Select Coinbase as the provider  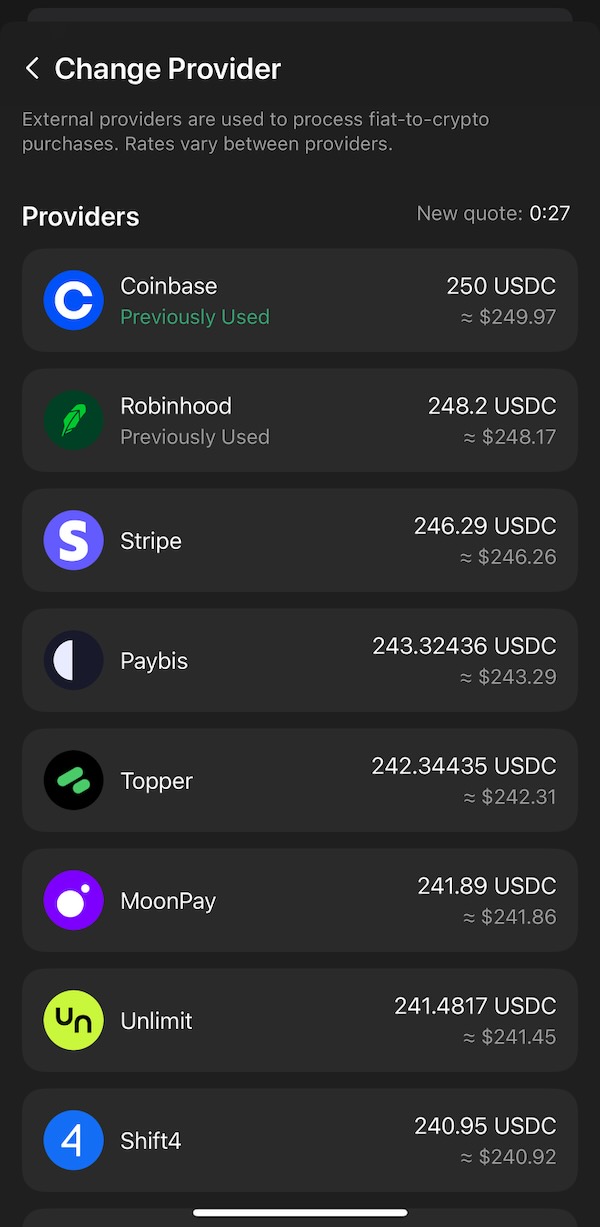[300, 300]
